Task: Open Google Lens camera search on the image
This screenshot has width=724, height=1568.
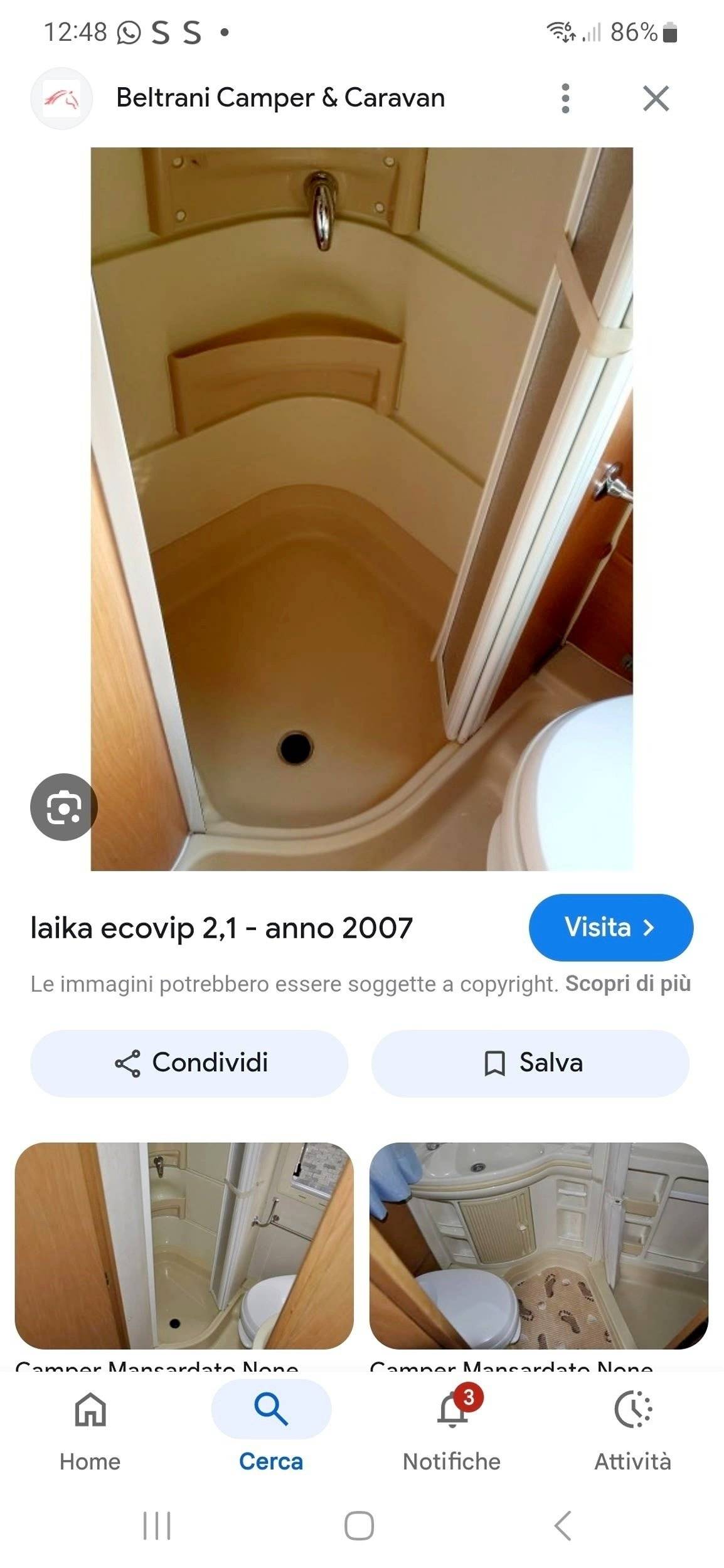Action: coord(63,808)
